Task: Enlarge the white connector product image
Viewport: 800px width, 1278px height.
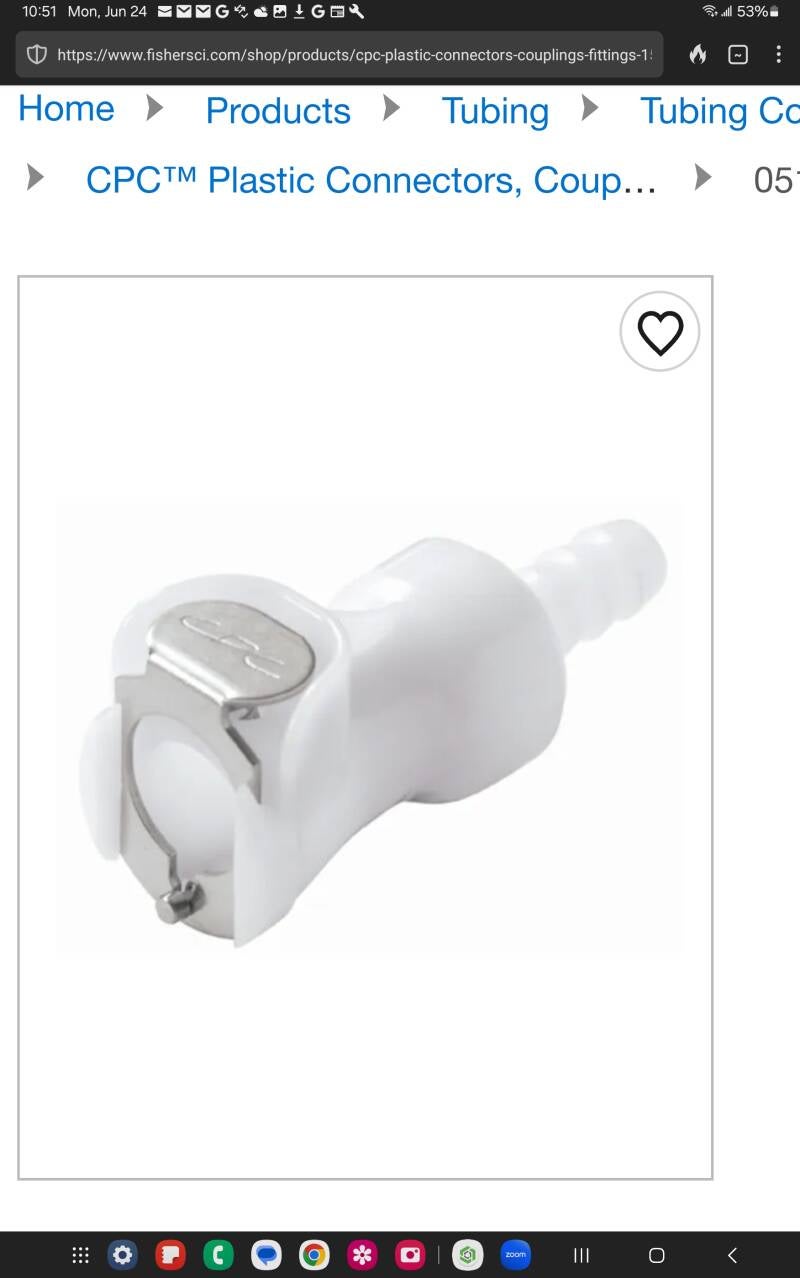Action: click(x=370, y=730)
